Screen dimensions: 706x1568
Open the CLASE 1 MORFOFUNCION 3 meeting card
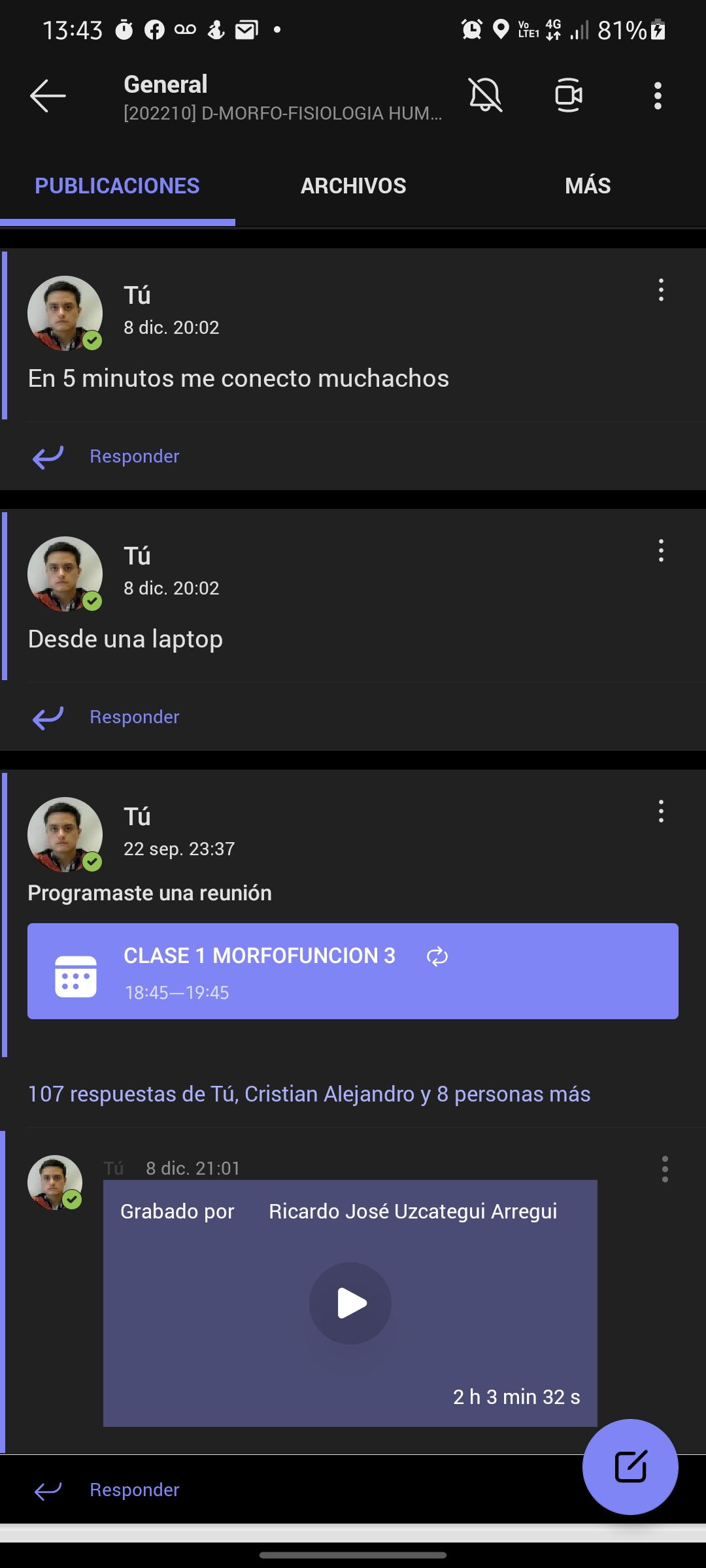click(352, 971)
